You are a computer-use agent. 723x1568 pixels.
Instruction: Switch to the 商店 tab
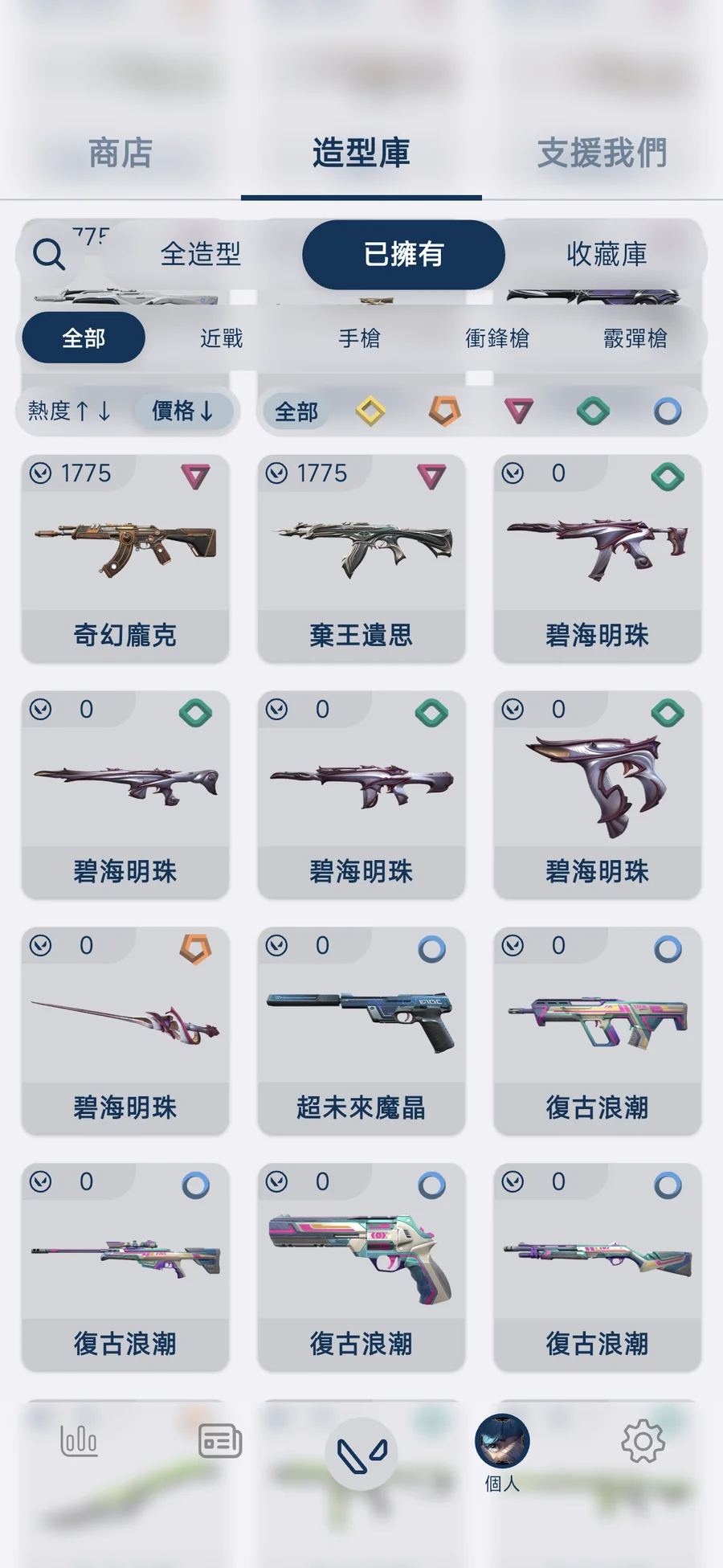120,153
